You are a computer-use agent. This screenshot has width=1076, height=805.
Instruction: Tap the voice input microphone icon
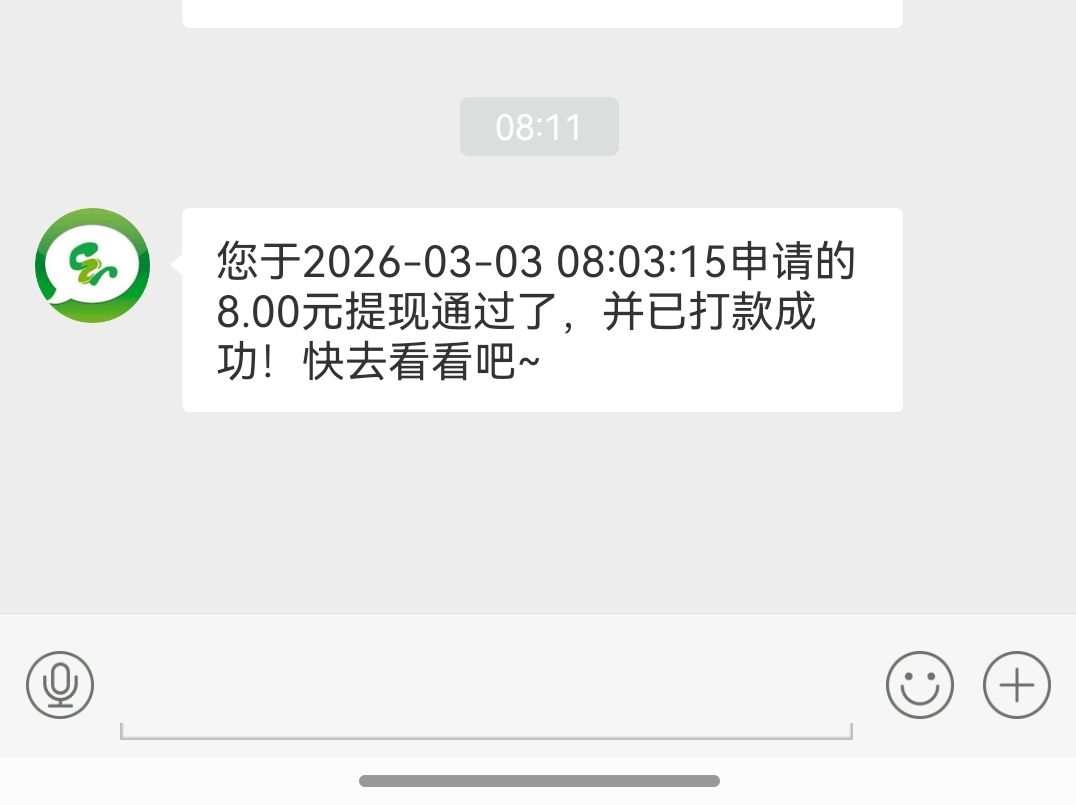tap(60, 685)
